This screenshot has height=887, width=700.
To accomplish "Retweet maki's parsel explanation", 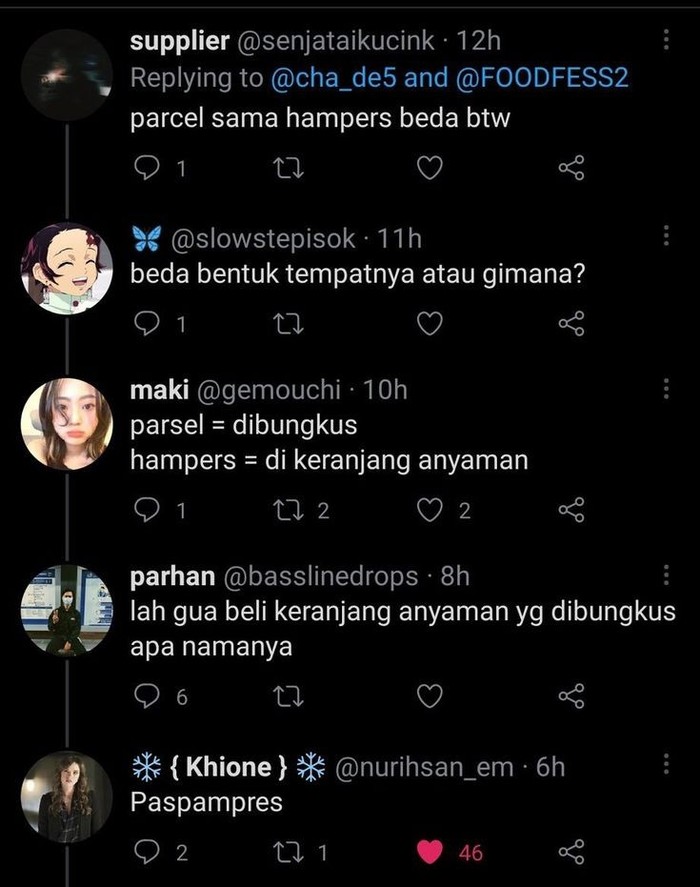I will pyautogui.click(x=288, y=511).
